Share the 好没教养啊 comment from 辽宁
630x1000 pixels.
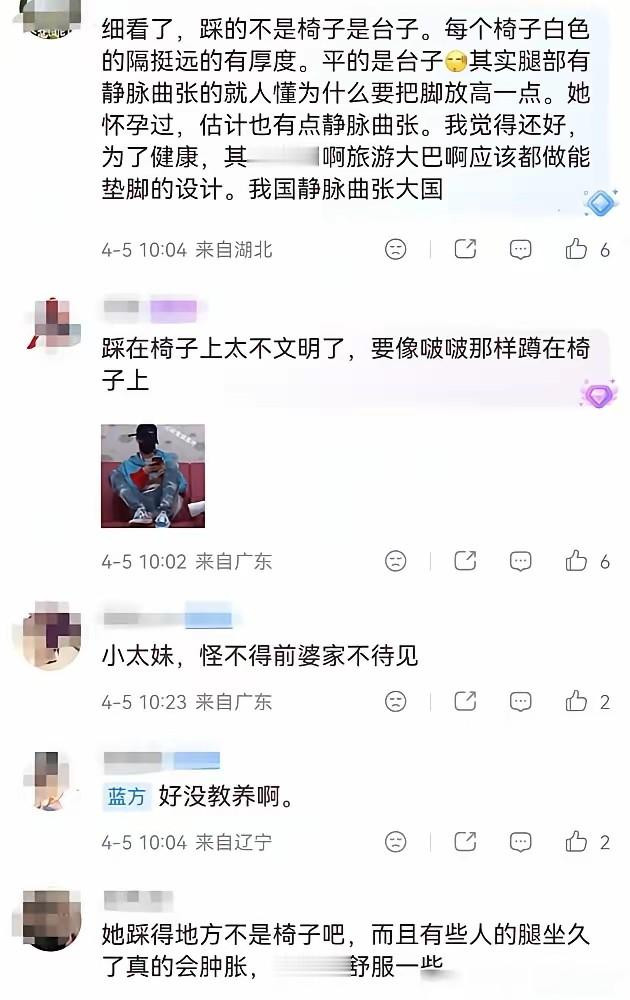pos(465,842)
